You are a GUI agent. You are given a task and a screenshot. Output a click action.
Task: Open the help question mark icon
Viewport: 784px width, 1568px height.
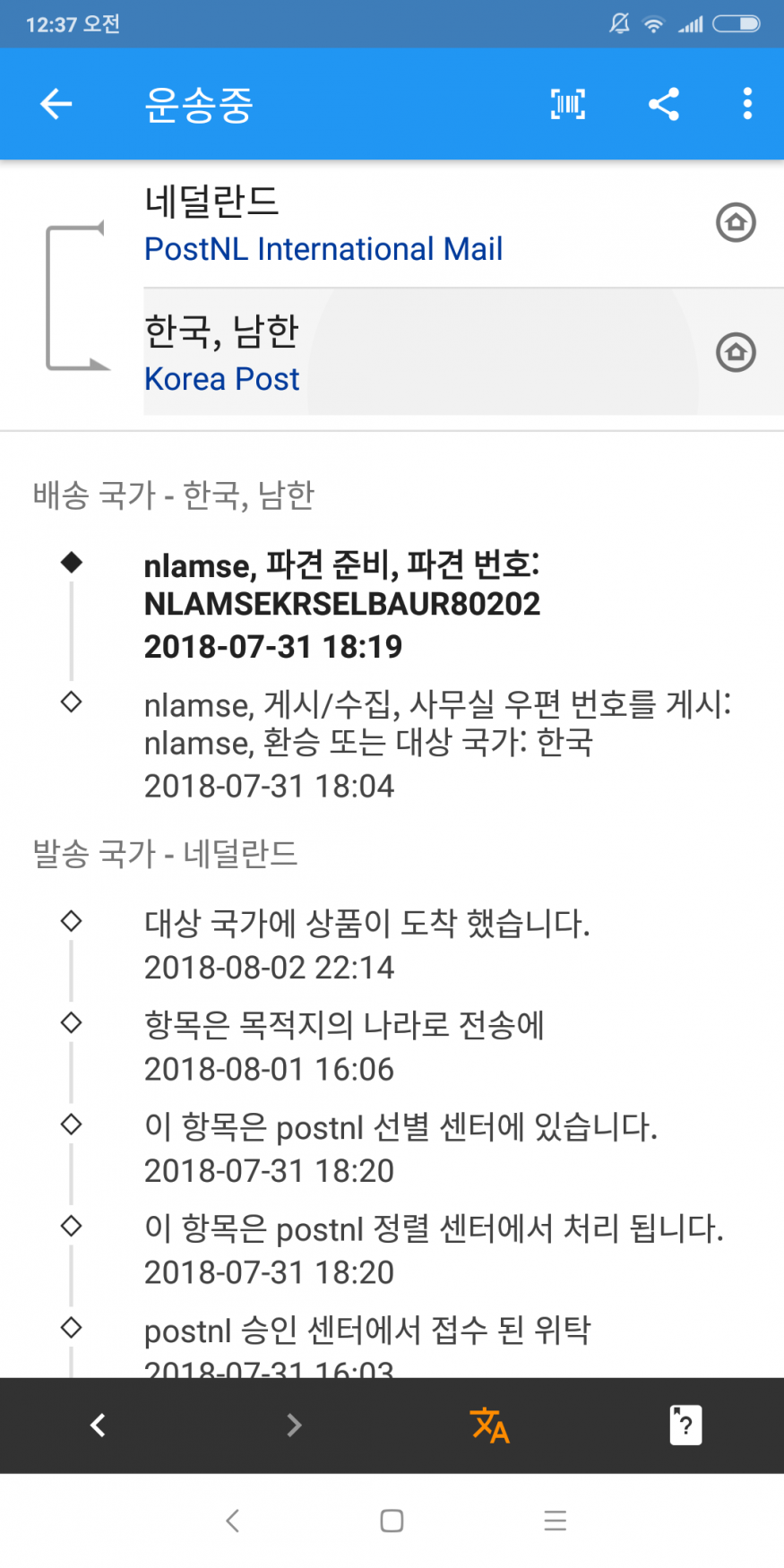pyautogui.click(x=685, y=1425)
